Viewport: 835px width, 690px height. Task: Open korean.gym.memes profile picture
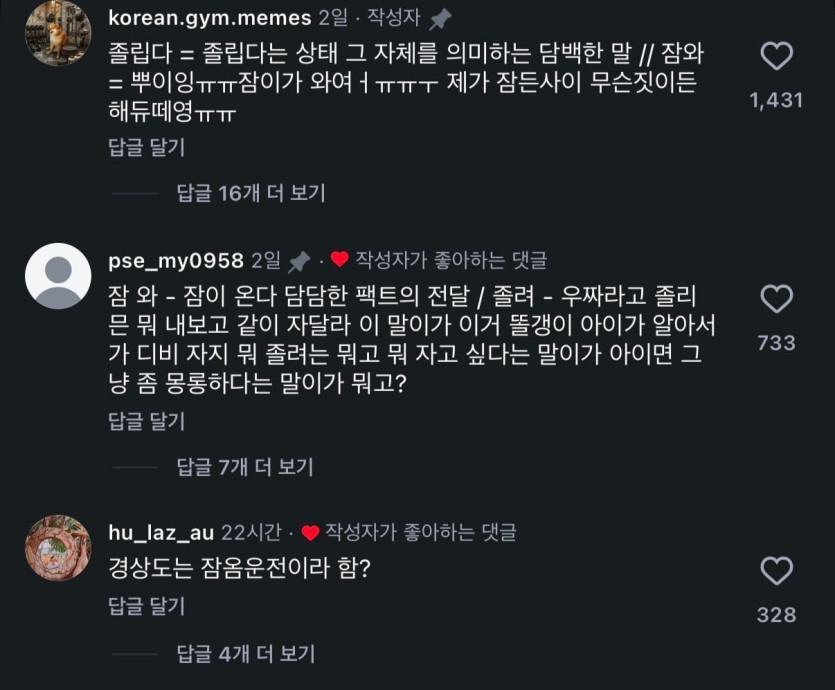tap(58, 33)
